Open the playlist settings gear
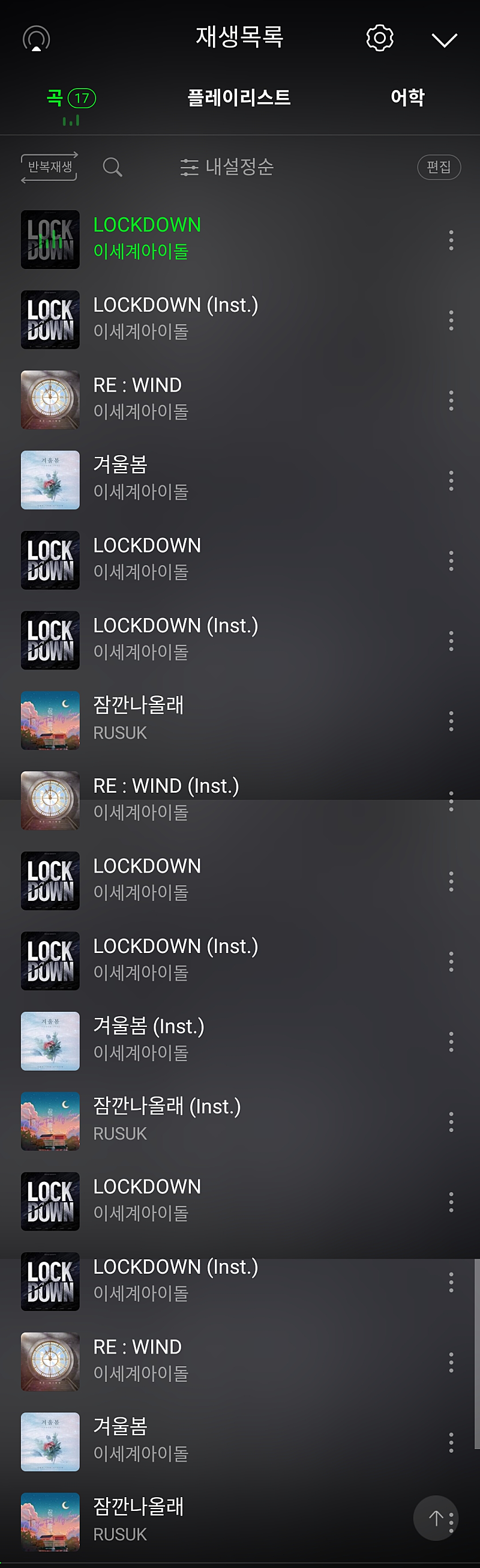Screen dimensions: 480x1568 [380, 38]
